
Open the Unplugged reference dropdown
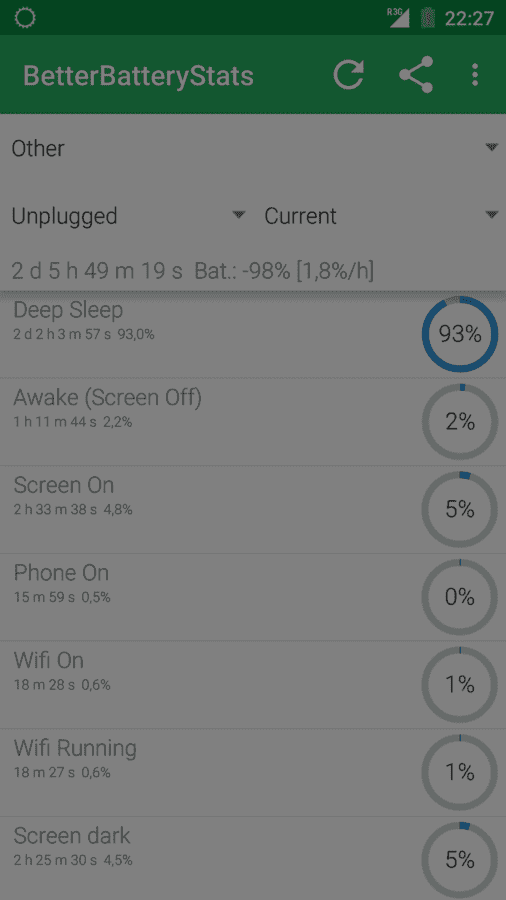click(127, 216)
